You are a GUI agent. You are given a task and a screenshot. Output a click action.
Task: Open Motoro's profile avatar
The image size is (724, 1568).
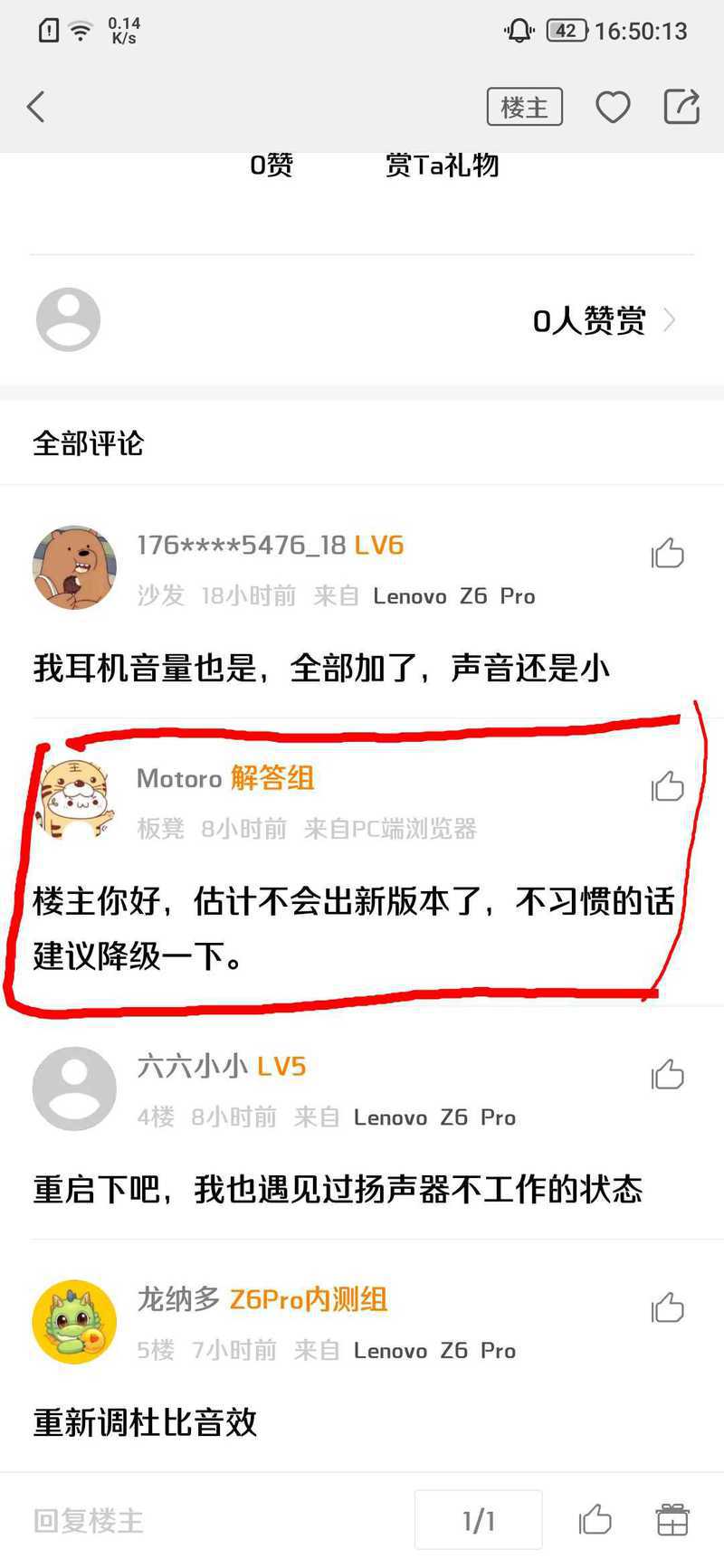74,800
